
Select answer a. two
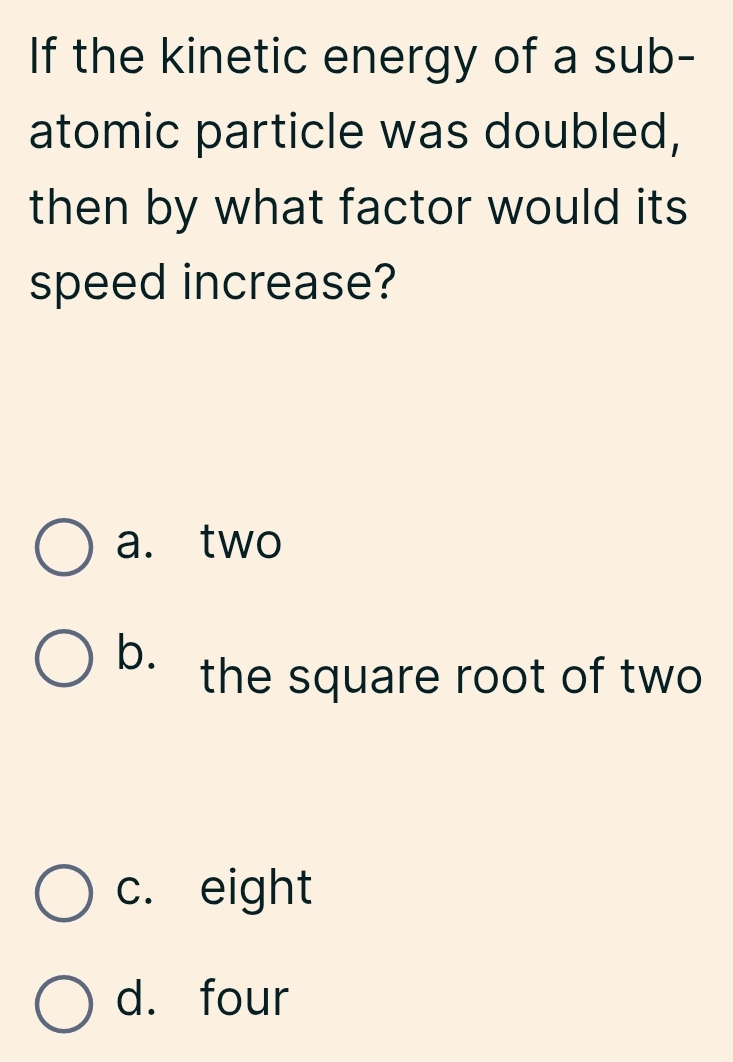coord(65,548)
